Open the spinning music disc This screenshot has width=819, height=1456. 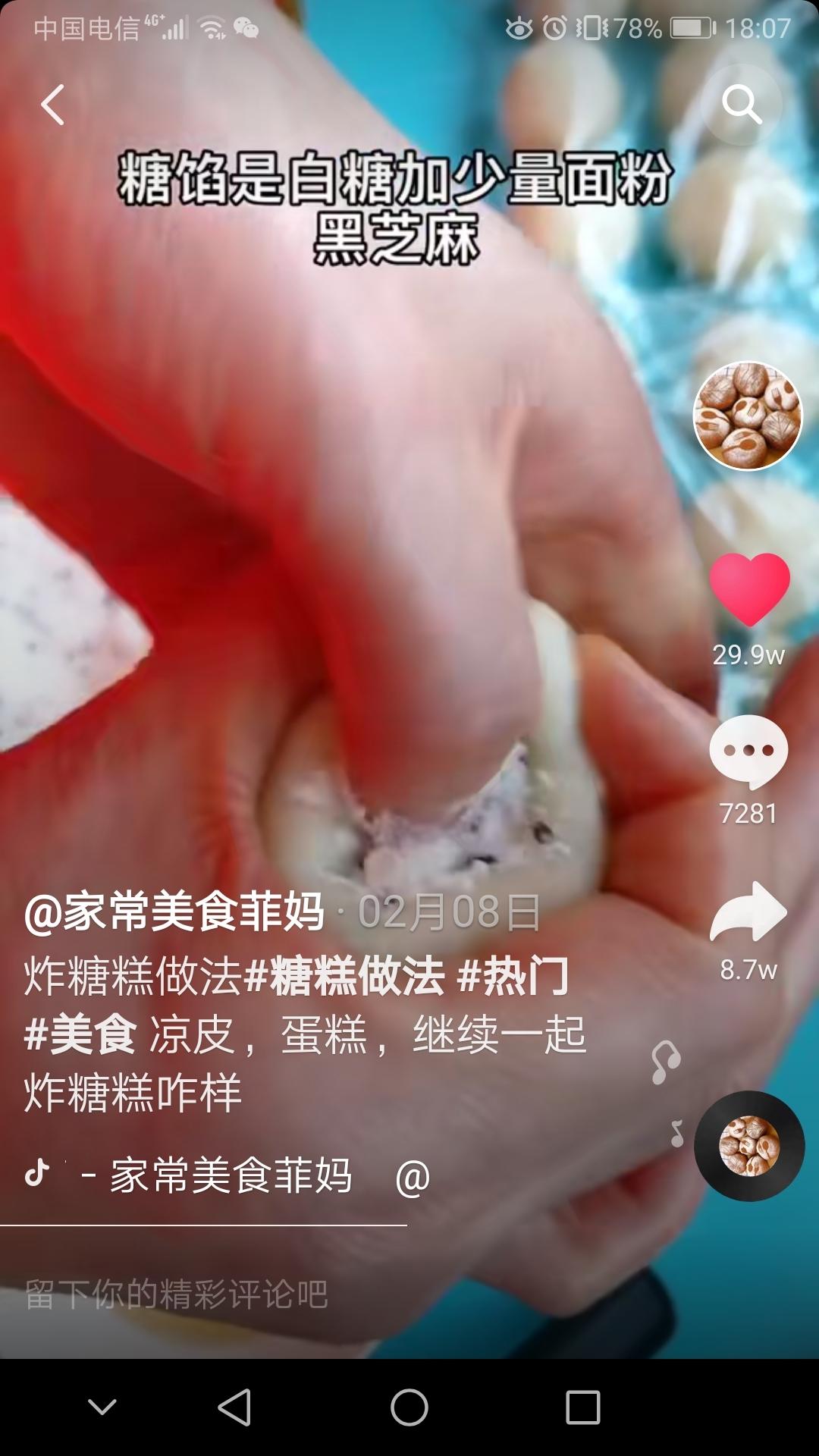coord(749,1146)
